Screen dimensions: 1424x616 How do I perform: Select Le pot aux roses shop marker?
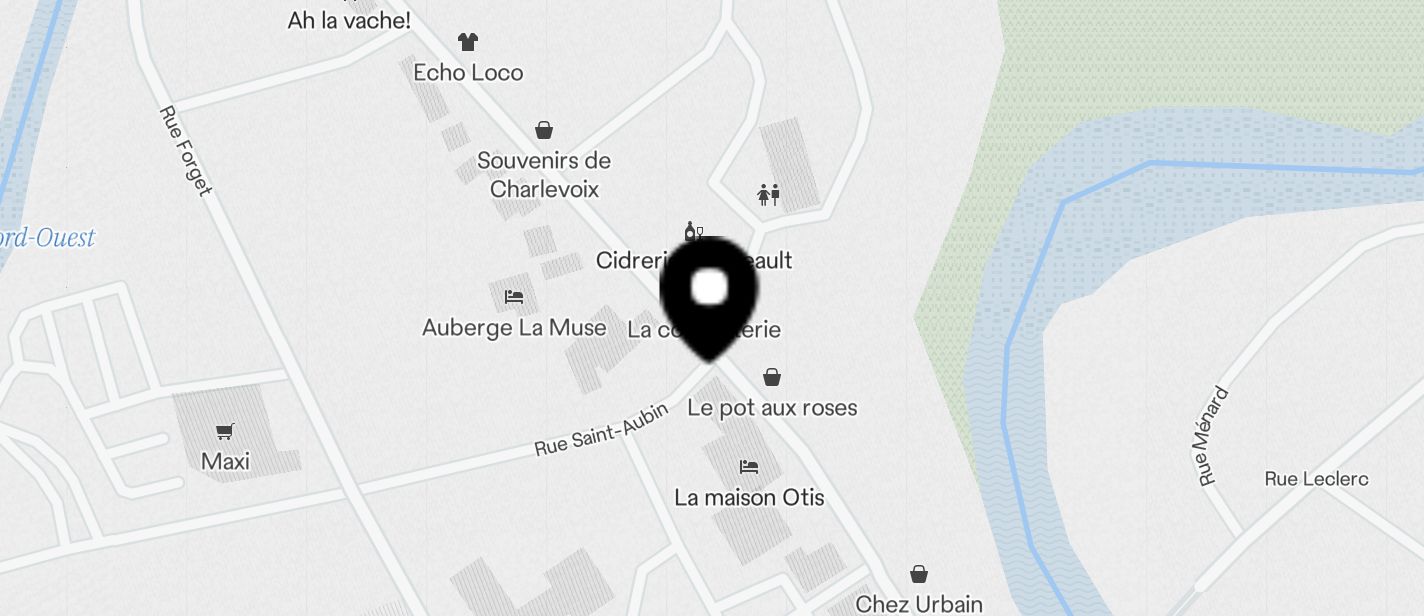coord(772,377)
